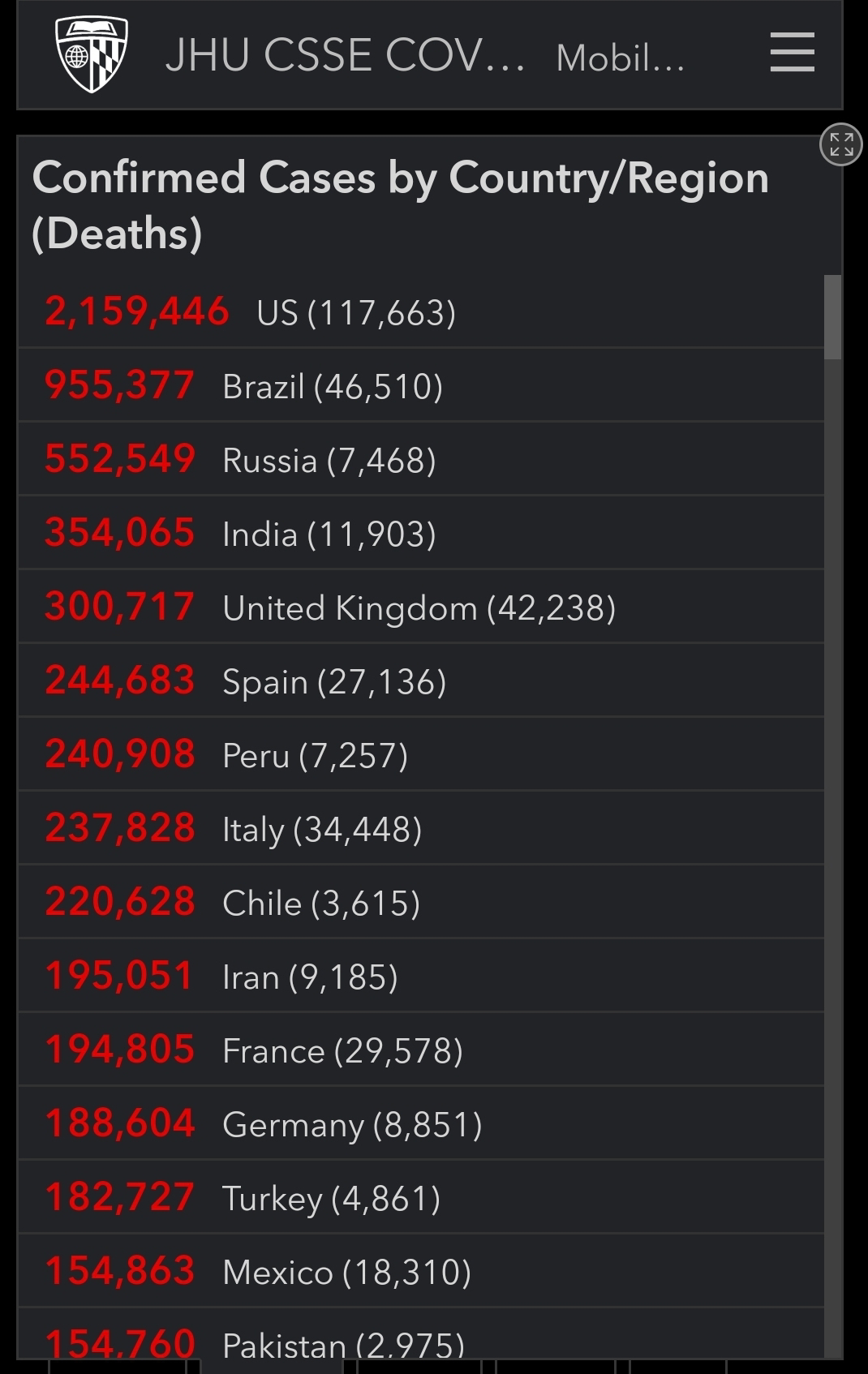Open the hamburger menu
The height and width of the screenshot is (1374, 868).
tap(792, 53)
